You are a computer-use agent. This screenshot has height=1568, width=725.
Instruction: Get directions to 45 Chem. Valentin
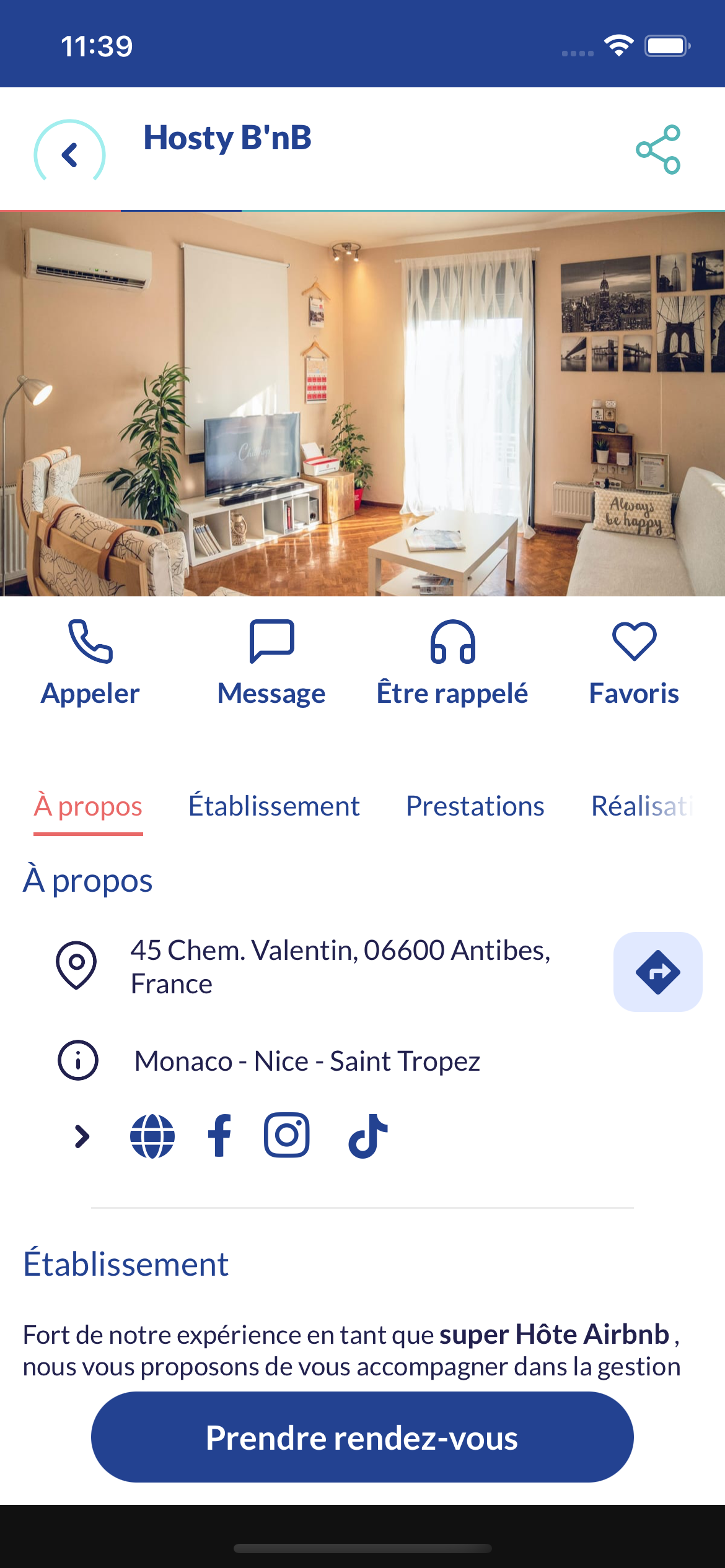coord(657,972)
